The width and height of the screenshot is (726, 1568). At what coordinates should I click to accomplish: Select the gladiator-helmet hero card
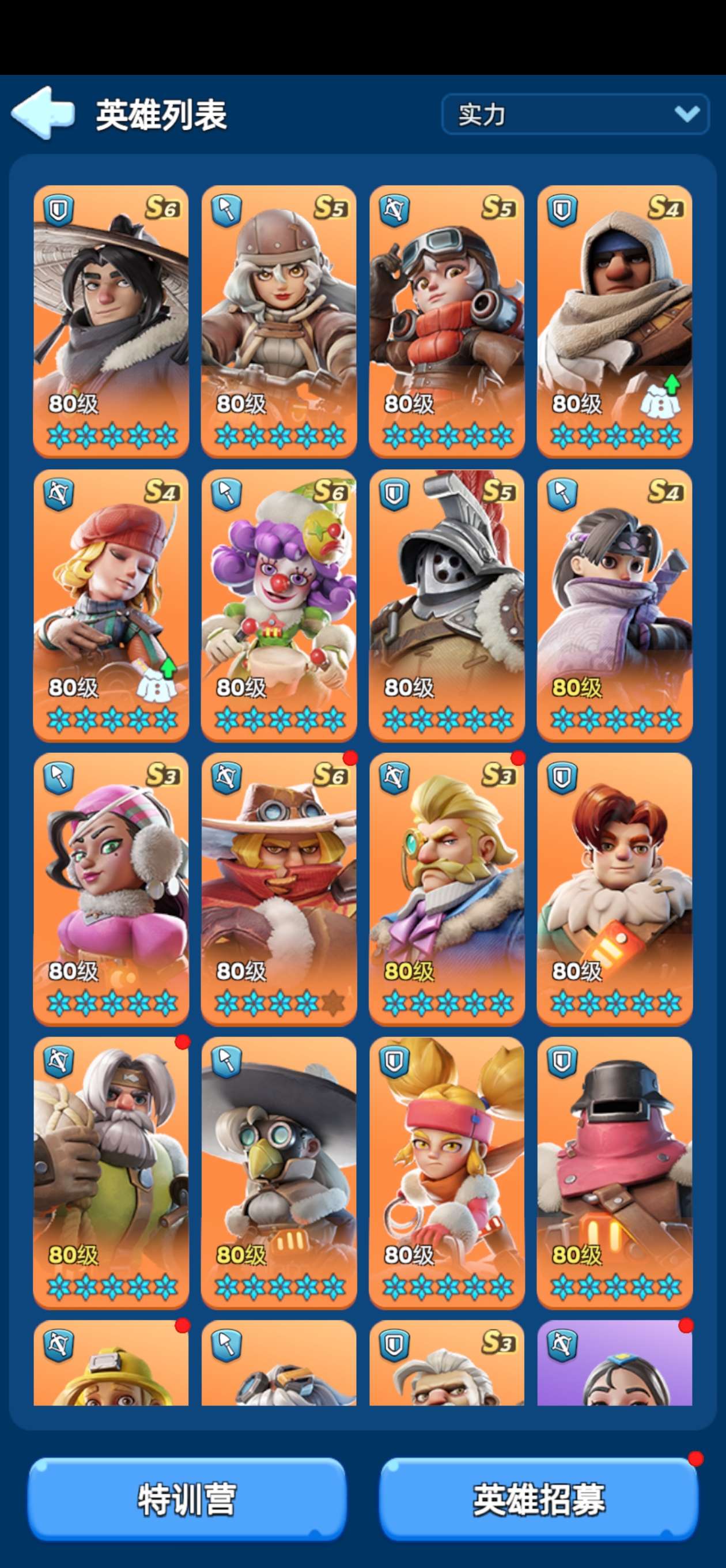(447, 605)
